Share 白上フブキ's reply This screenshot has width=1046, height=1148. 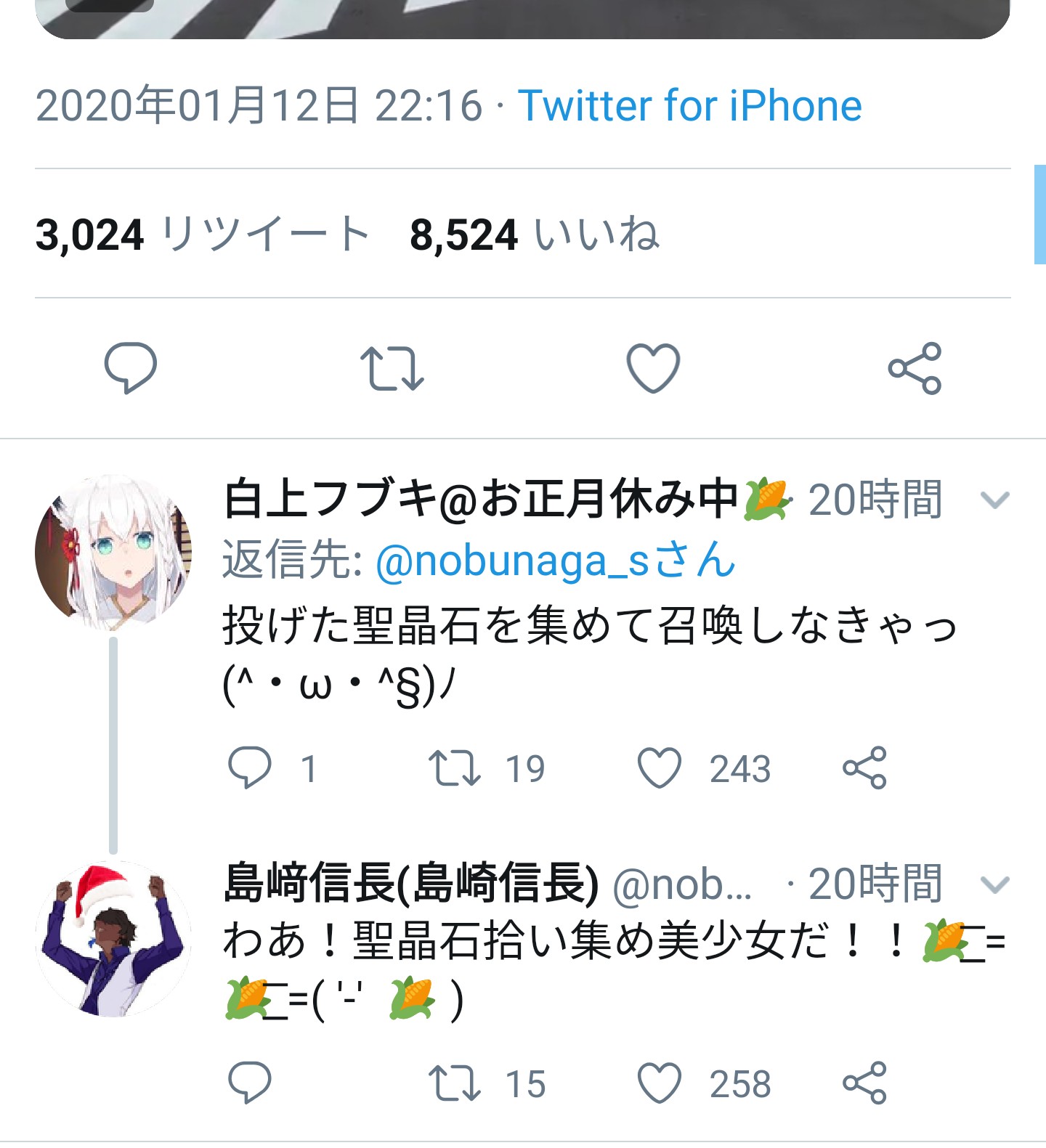click(x=864, y=768)
